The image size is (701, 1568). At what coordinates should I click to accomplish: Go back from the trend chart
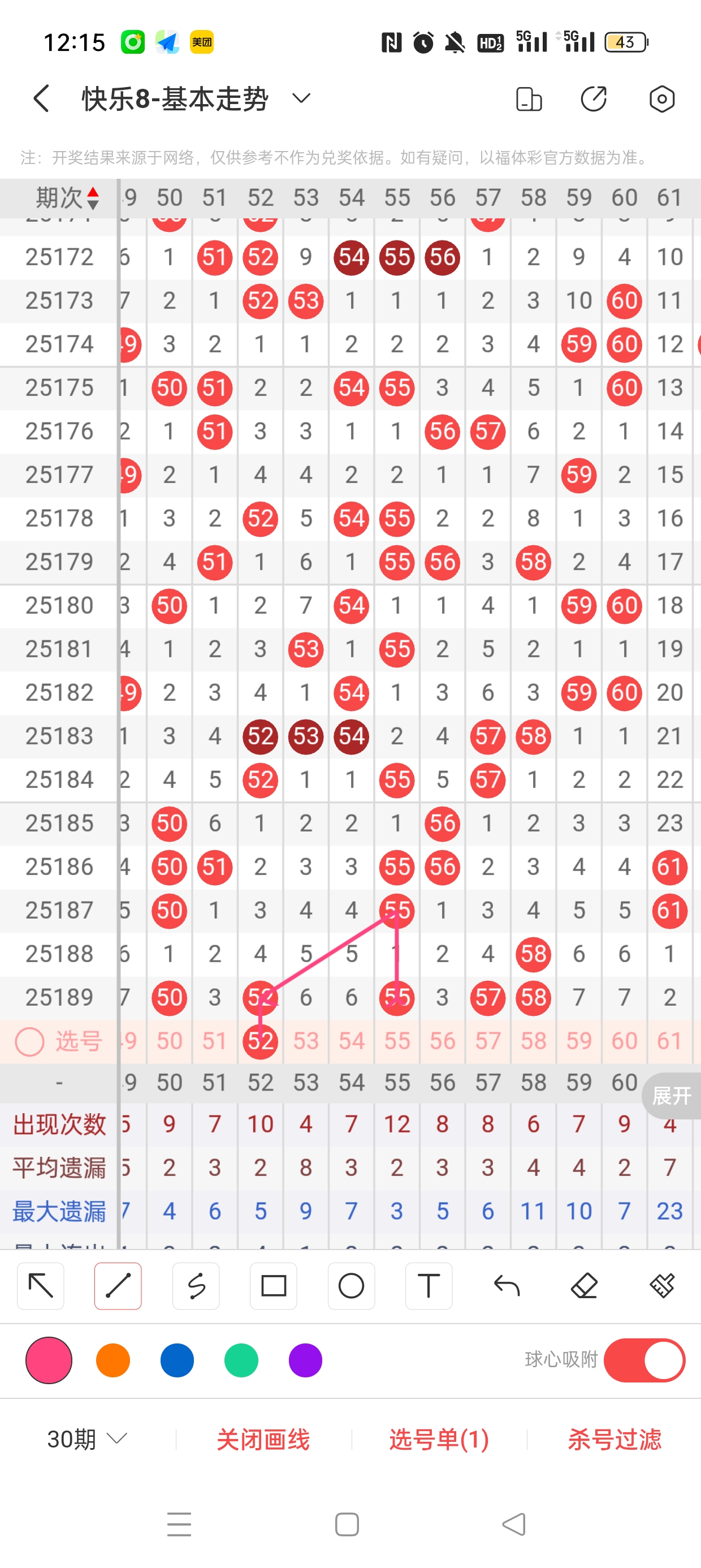click(x=41, y=98)
